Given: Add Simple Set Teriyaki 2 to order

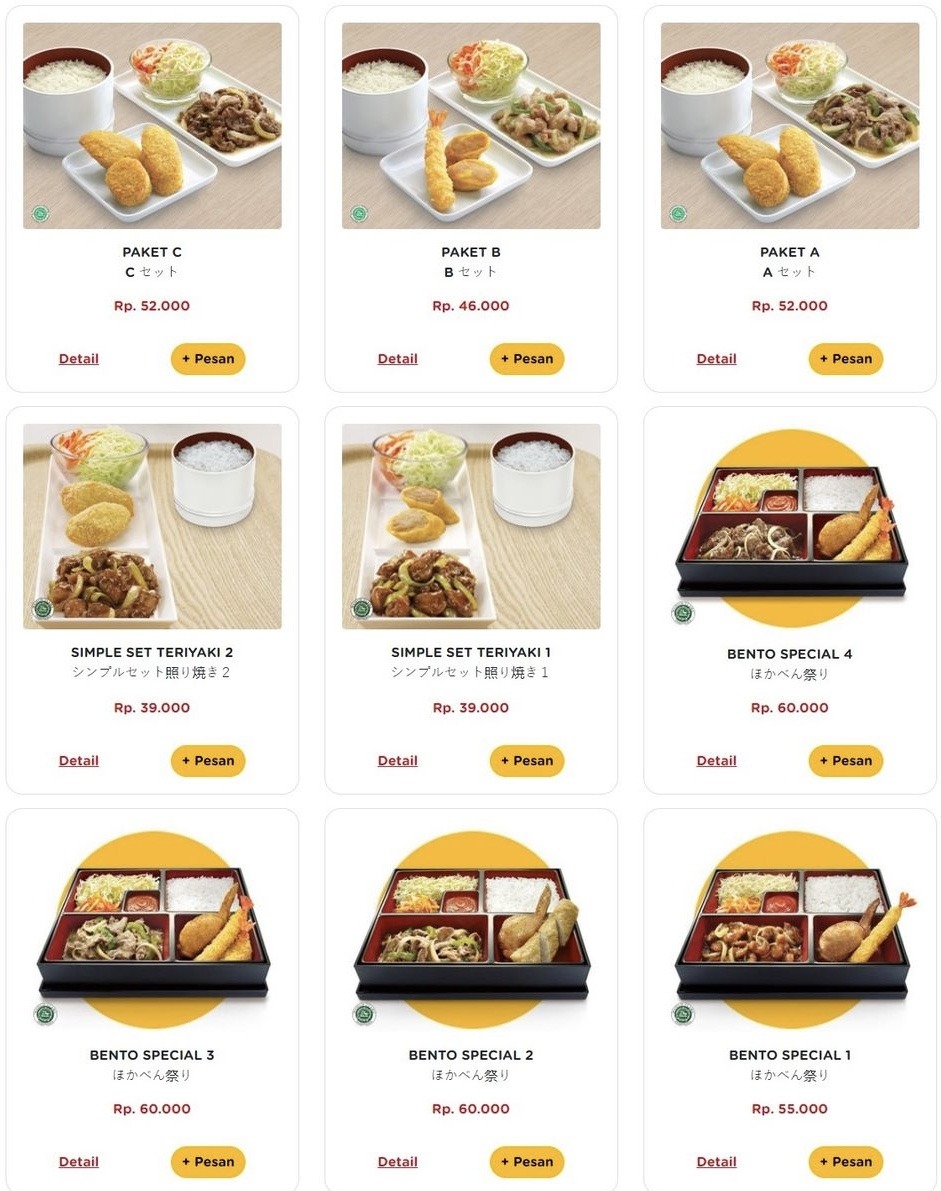Looking at the screenshot, I should pyautogui.click(x=208, y=761).
